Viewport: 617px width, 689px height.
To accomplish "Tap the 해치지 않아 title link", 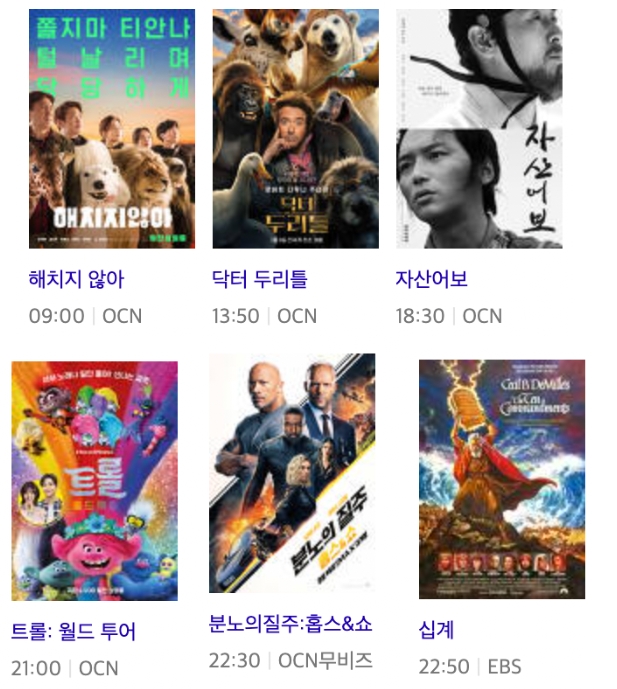I will click(x=76, y=279).
